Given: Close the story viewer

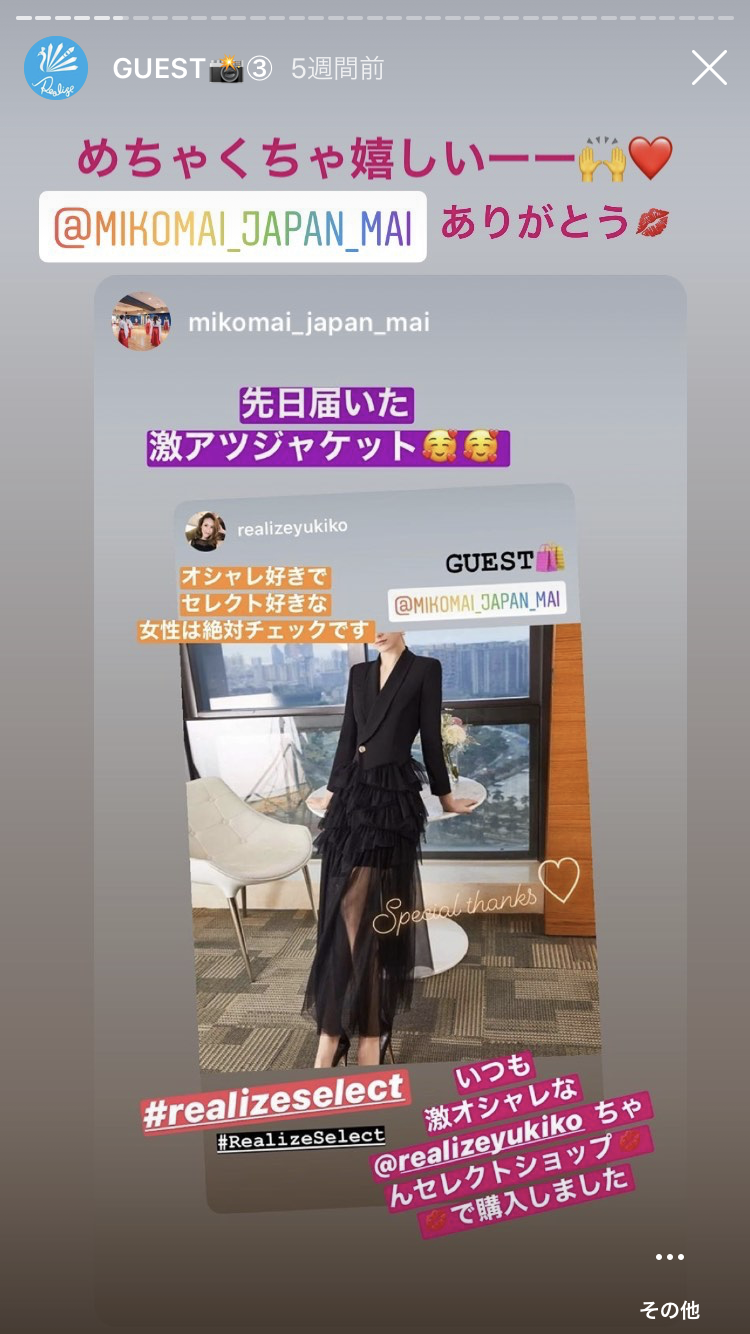Looking at the screenshot, I should pyautogui.click(x=709, y=68).
